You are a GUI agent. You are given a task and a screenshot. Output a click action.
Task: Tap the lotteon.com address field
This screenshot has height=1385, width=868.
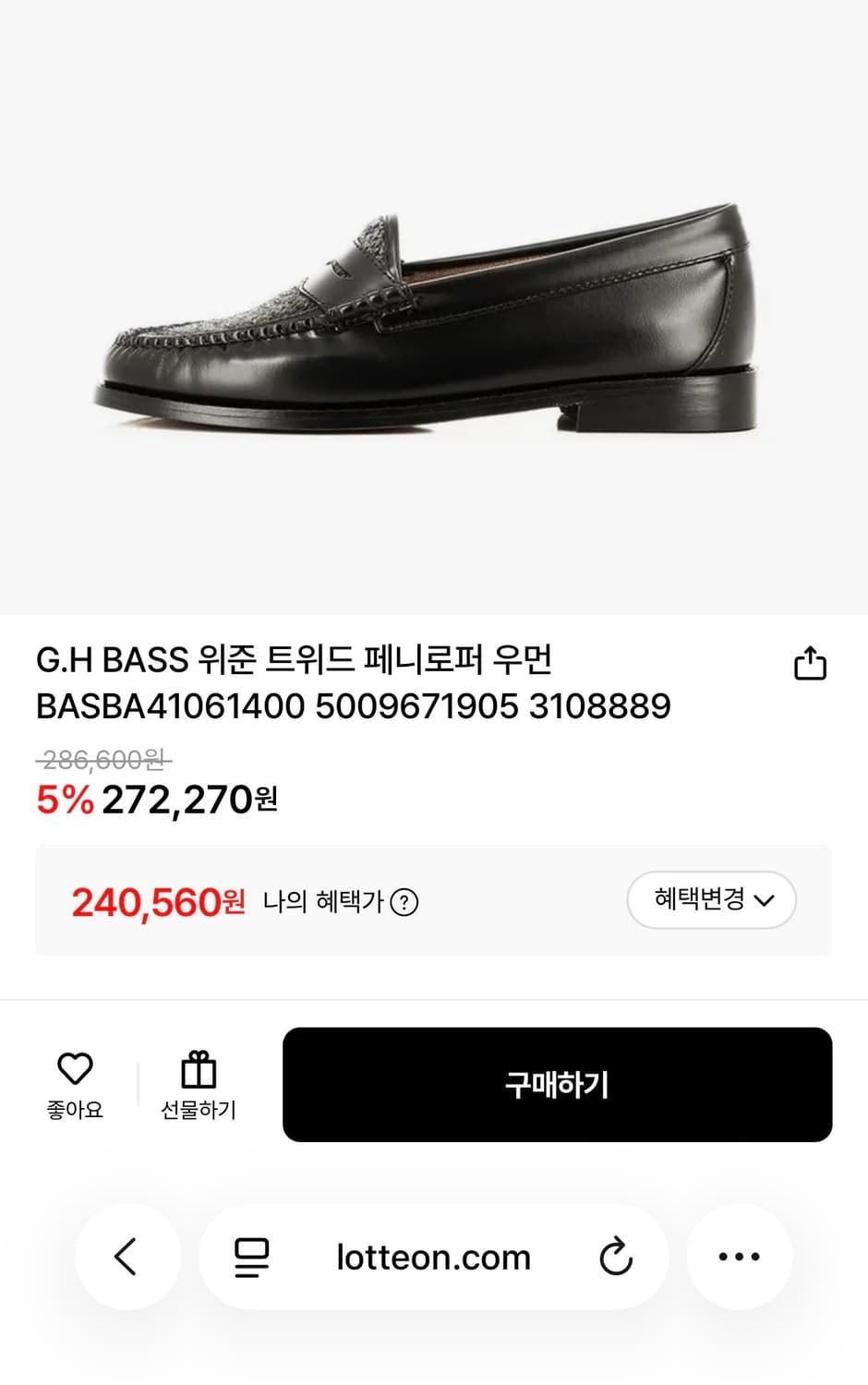(x=432, y=1257)
